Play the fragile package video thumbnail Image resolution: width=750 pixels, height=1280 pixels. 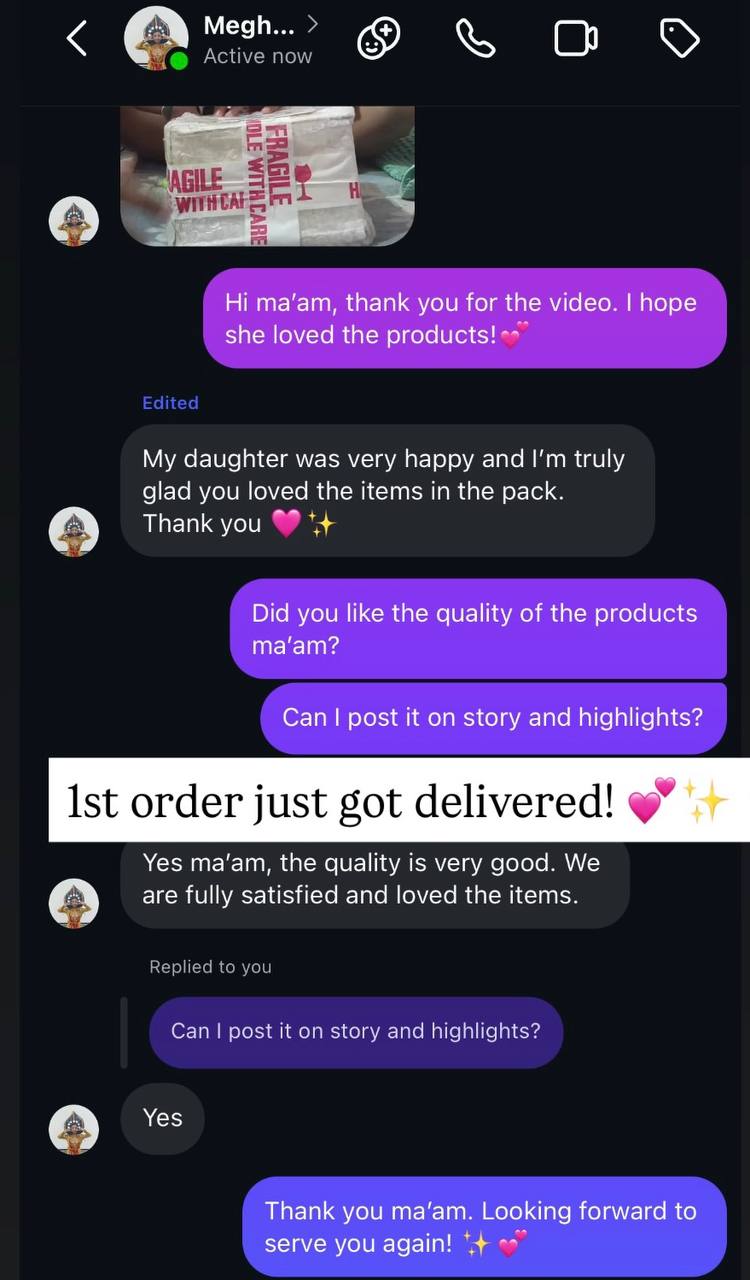click(267, 176)
